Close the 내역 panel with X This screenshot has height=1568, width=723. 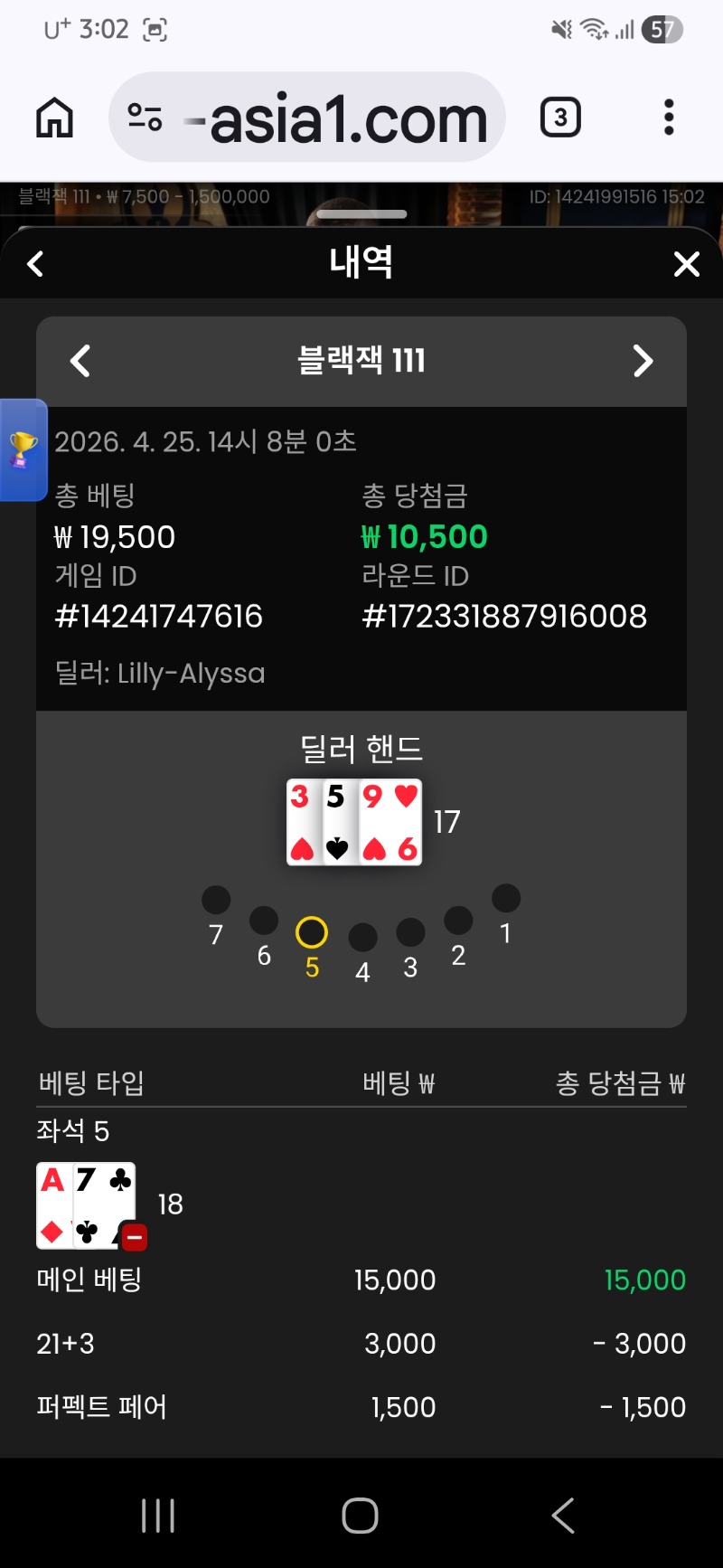pyautogui.click(x=687, y=264)
